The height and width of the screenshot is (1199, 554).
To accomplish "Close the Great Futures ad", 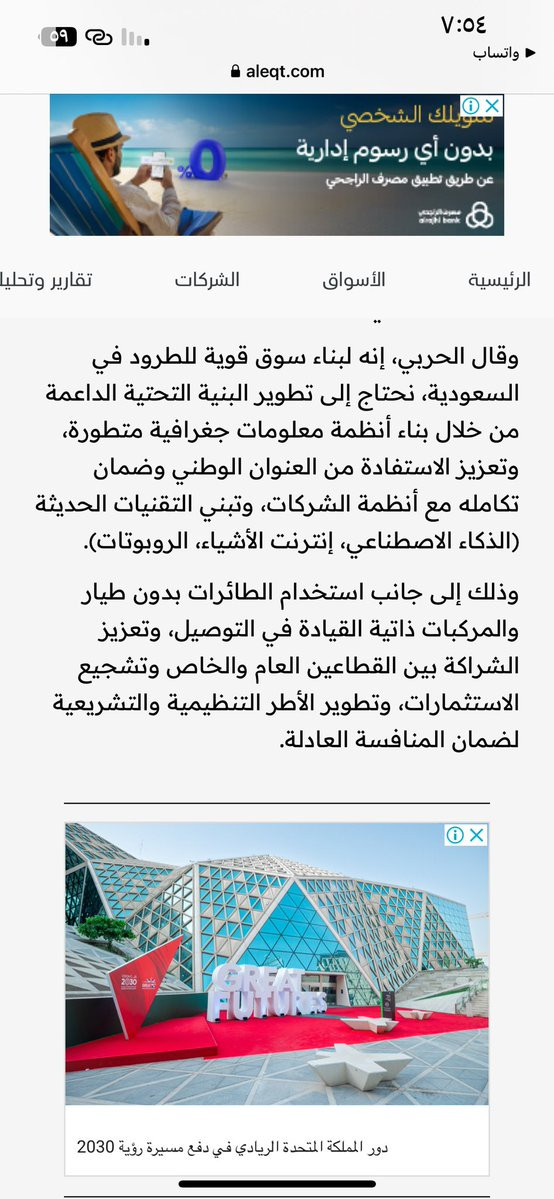I will point(477,835).
